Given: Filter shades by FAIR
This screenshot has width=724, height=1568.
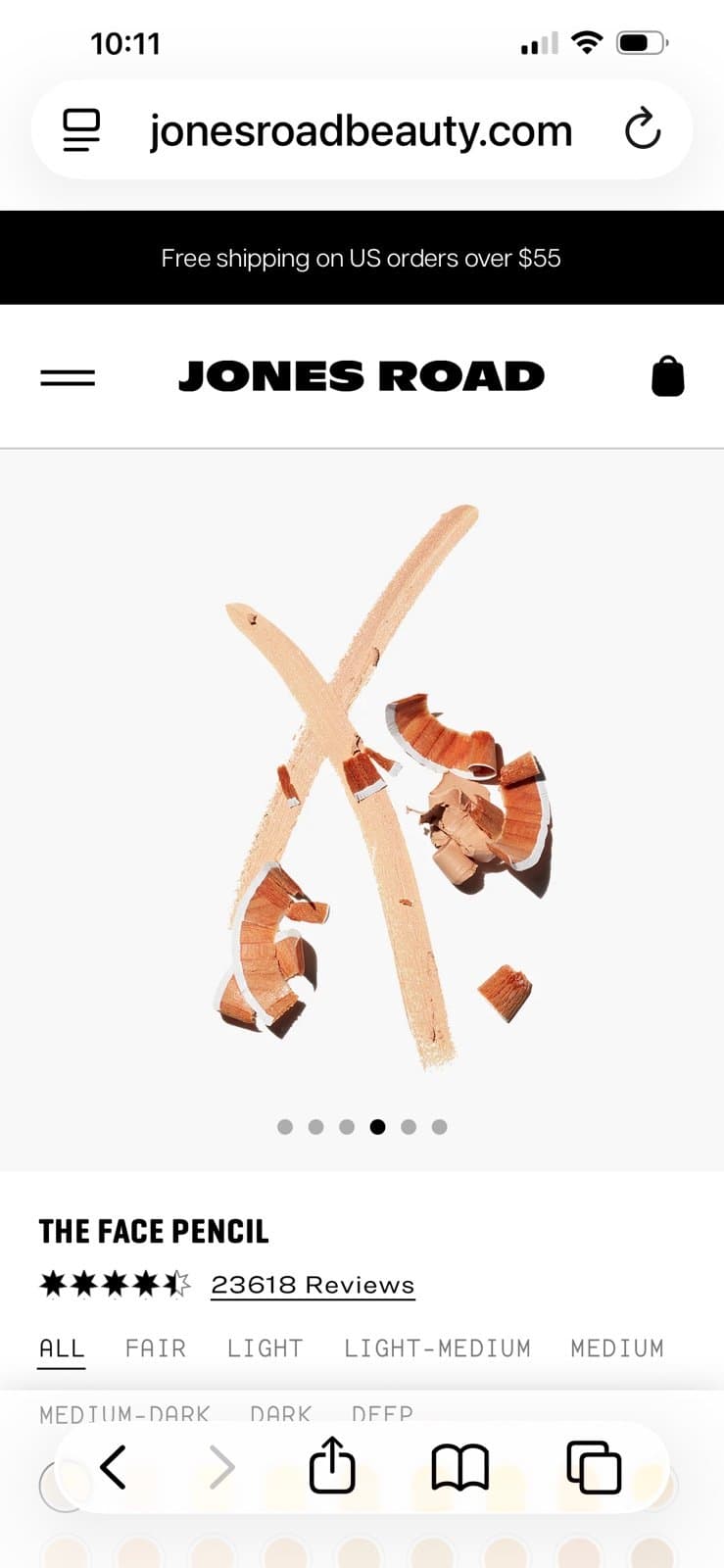Looking at the screenshot, I should point(155,1348).
